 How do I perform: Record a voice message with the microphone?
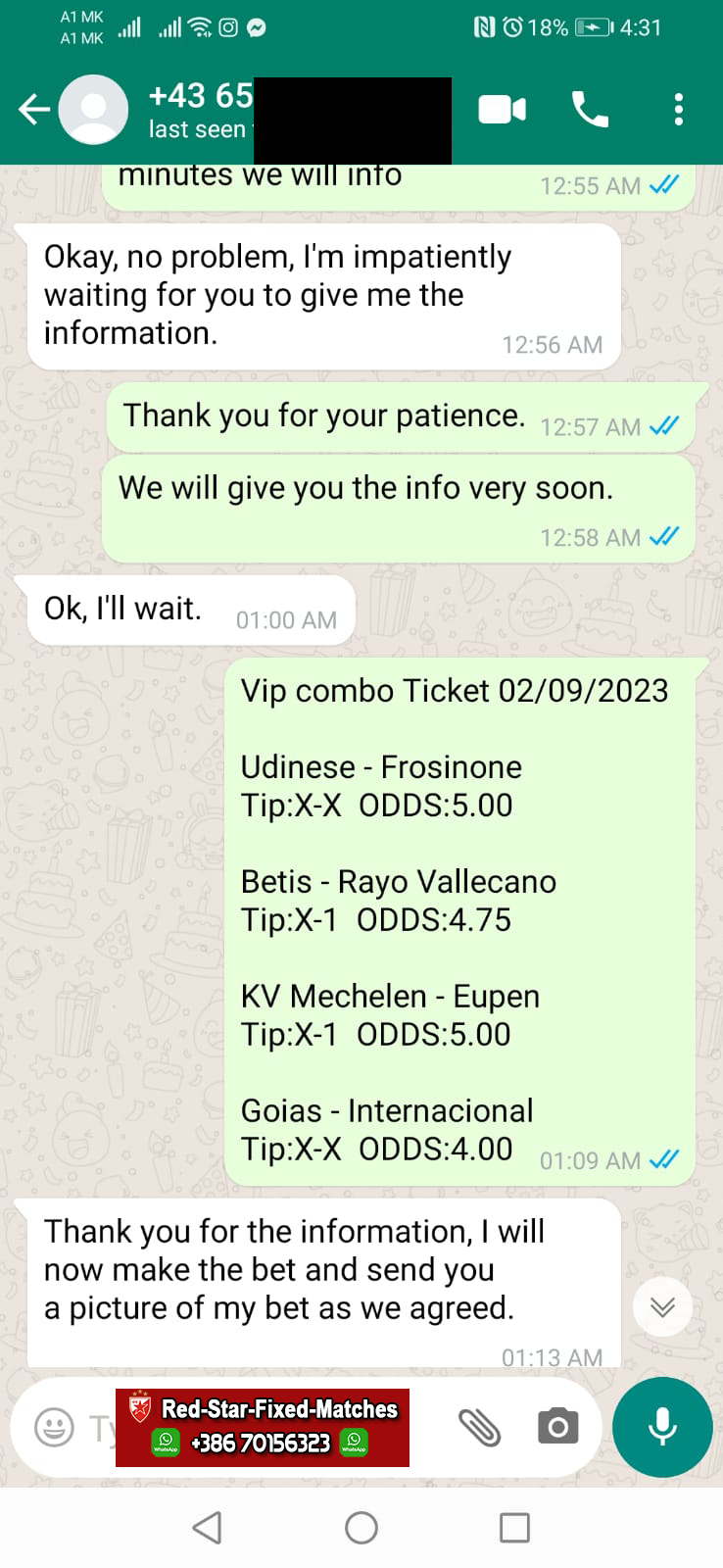(x=662, y=1427)
